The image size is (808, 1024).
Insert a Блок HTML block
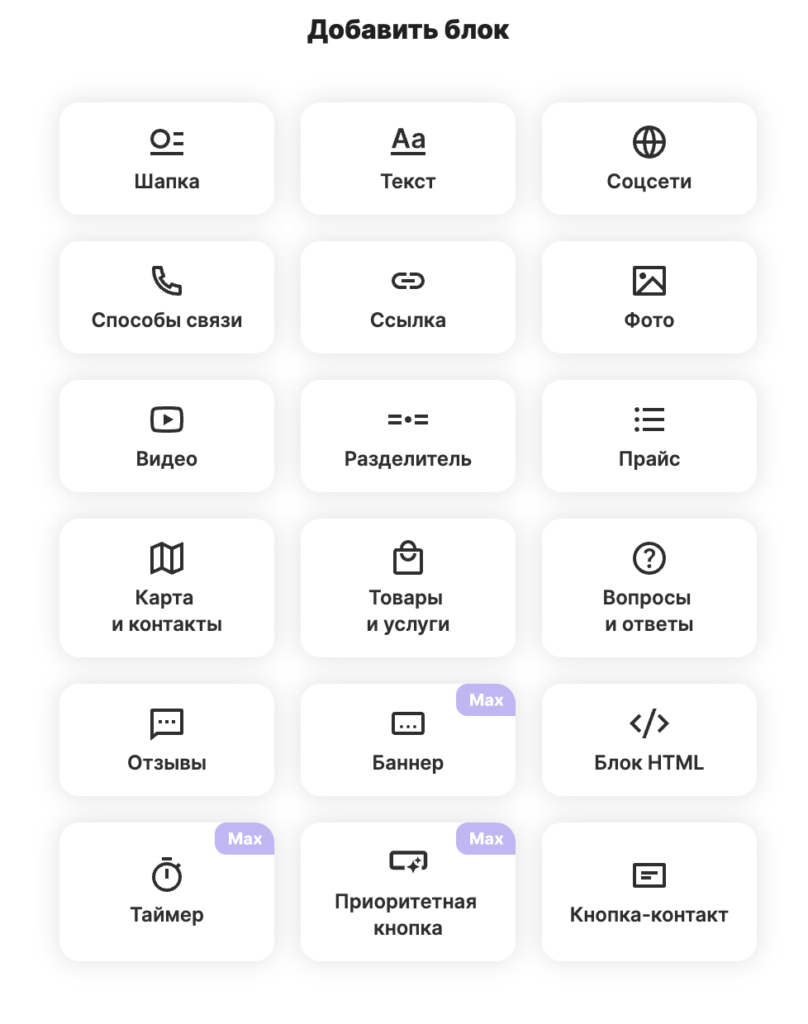tap(649, 740)
